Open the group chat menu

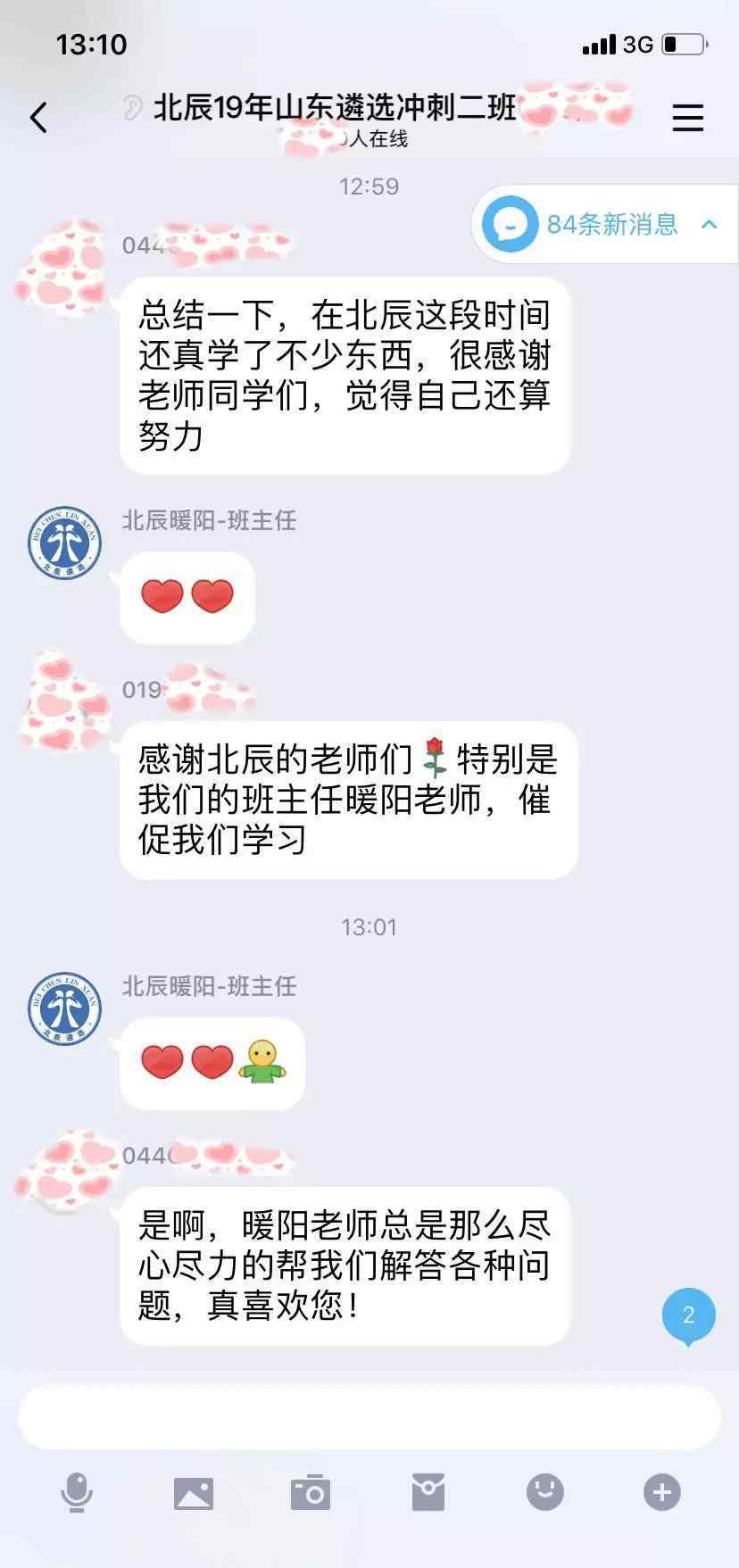[687, 118]
